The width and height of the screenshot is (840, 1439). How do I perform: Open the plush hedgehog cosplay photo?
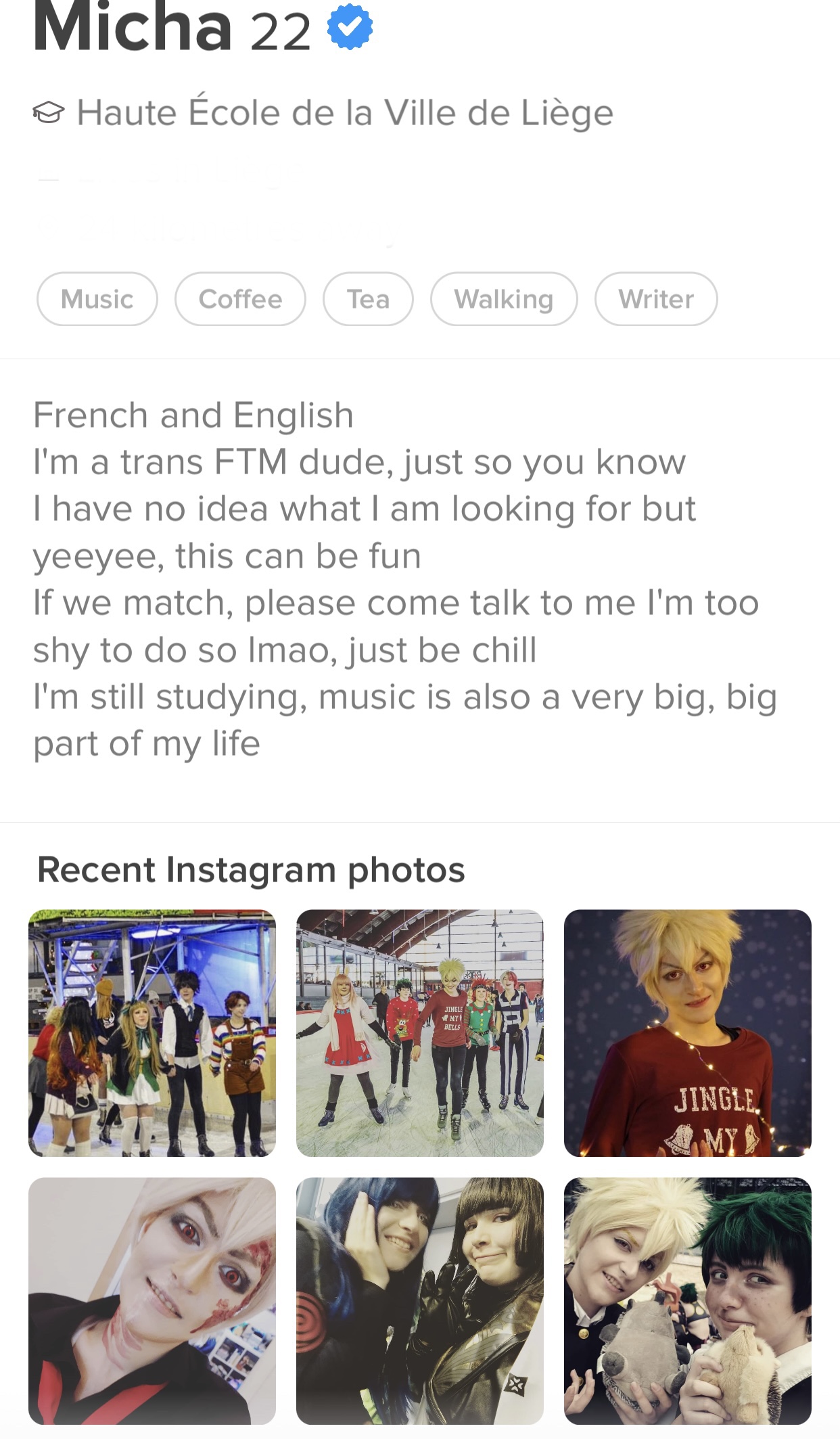click(x=688, y=1301)
